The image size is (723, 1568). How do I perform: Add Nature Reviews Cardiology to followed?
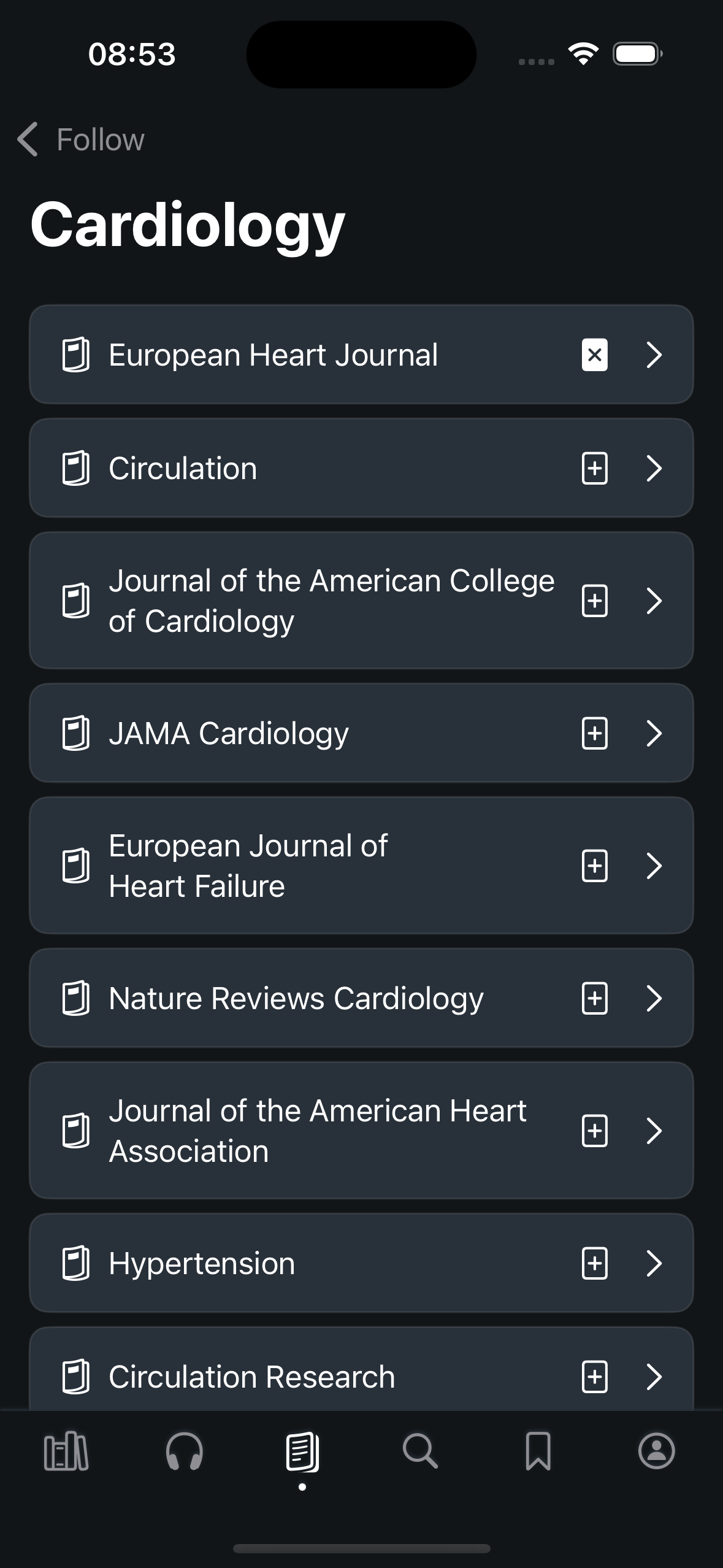click(x=594, y=998)
